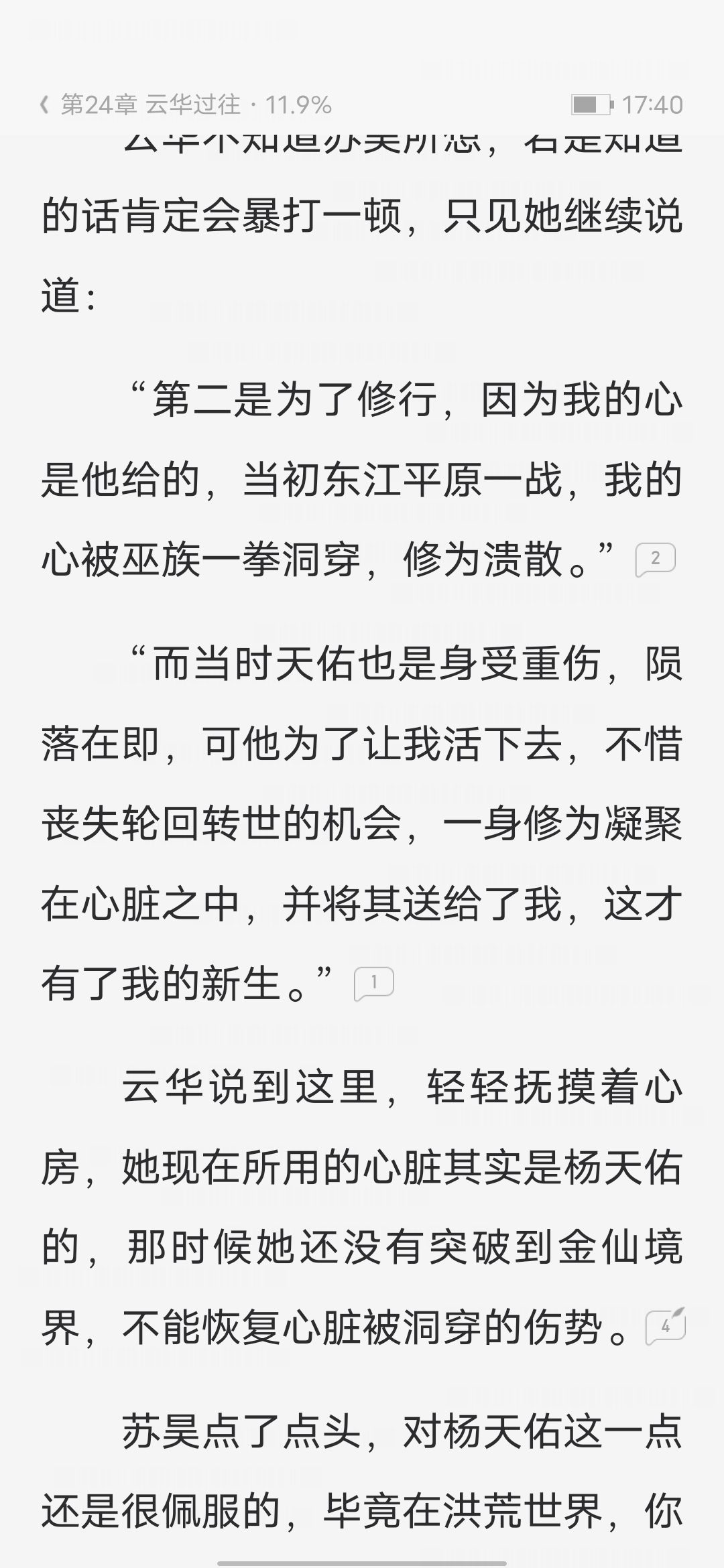
Task: Open the 2 comments after 修为溃散
Action: click(x=655, y=560)
